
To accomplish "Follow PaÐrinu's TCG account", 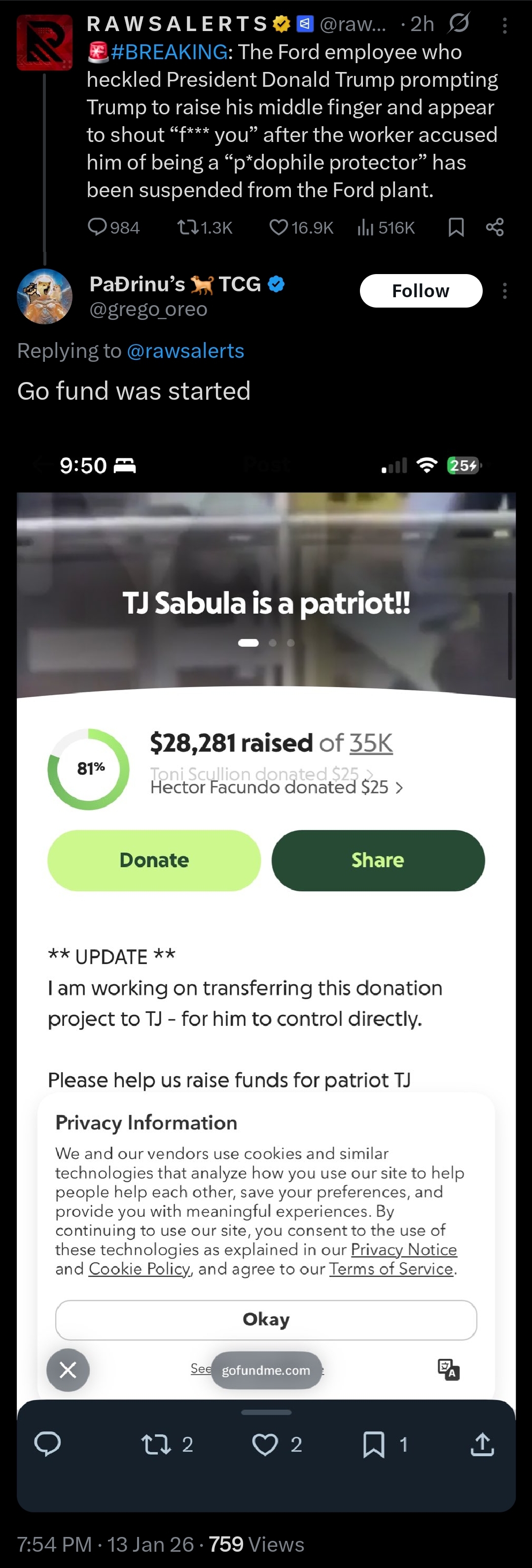I will (x=421, y=291).
